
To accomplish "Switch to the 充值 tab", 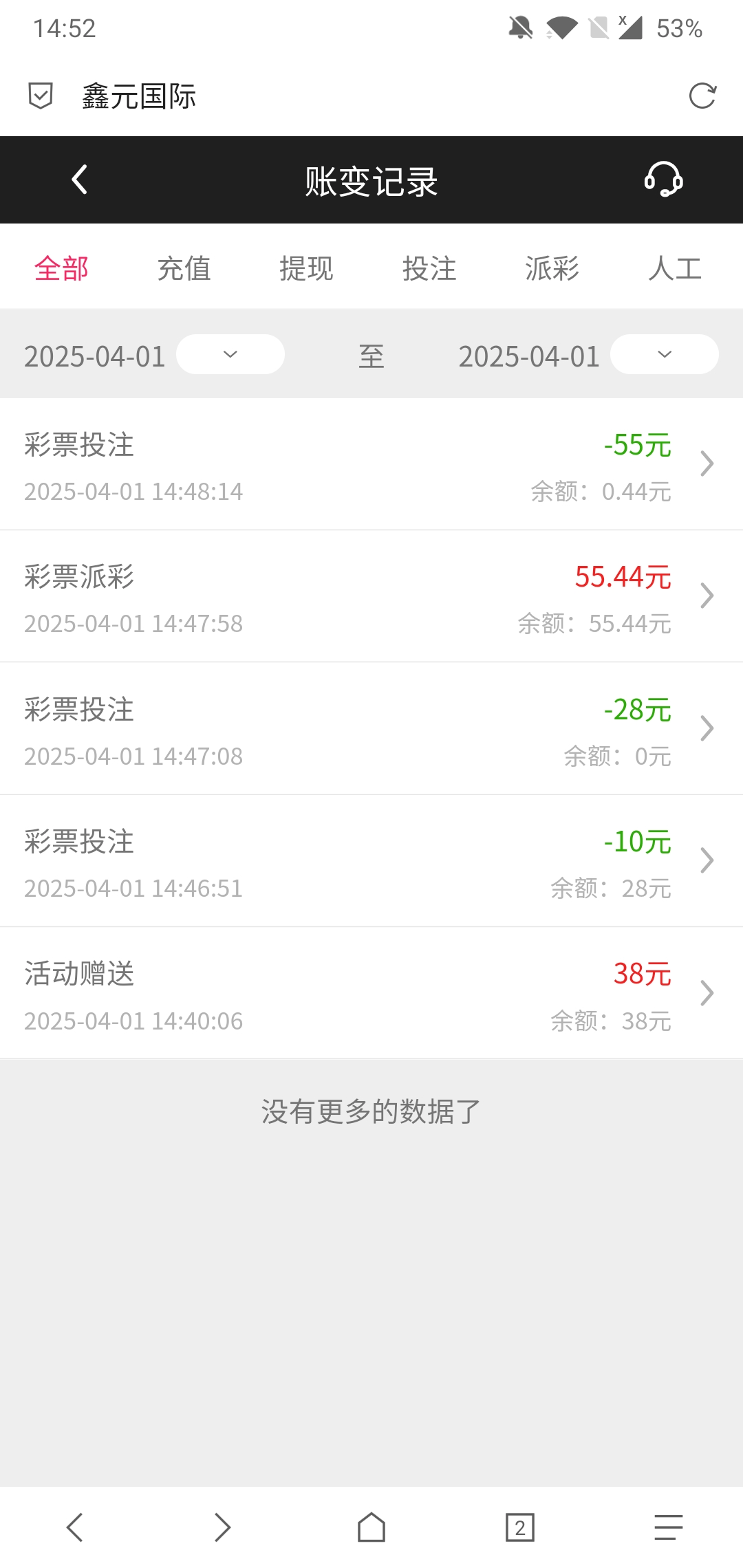I will tap(184, 268).
